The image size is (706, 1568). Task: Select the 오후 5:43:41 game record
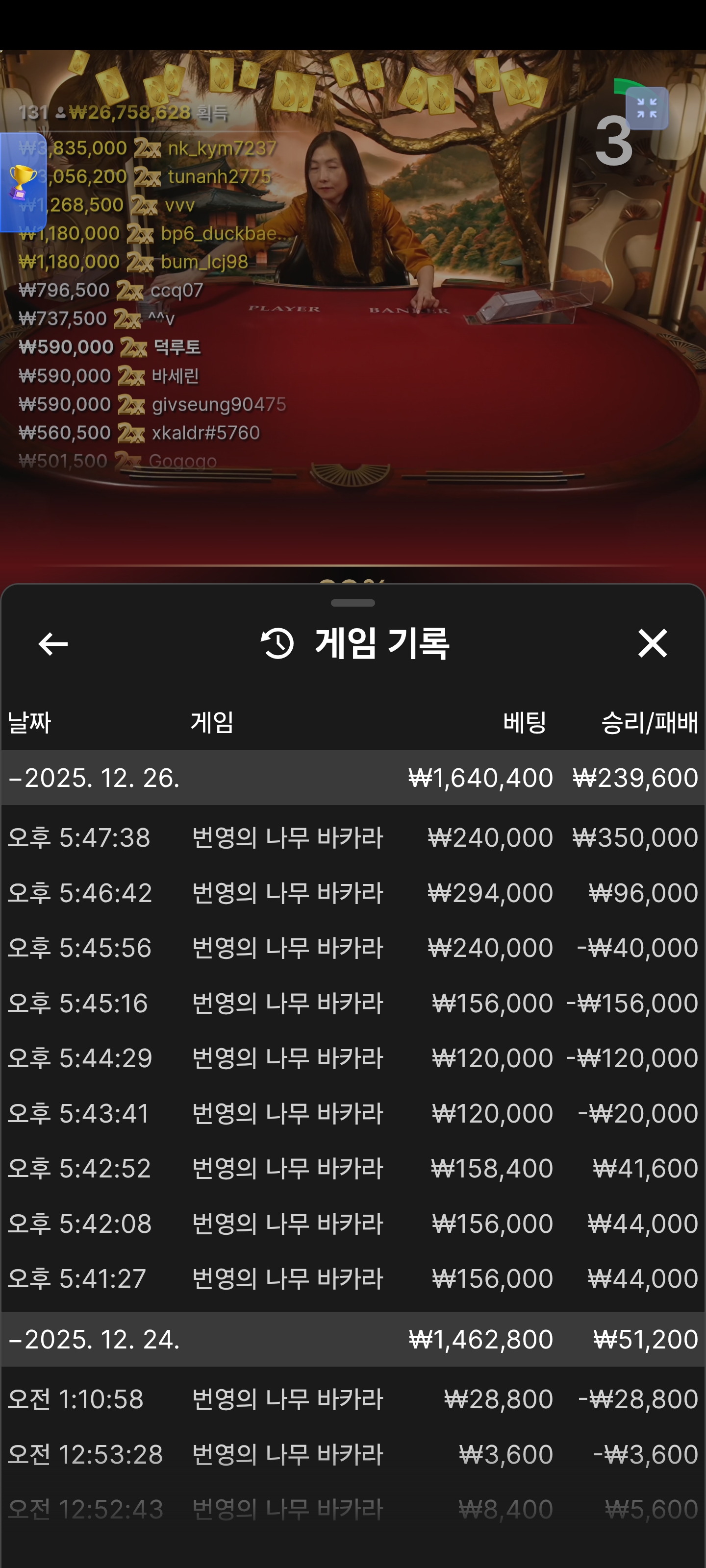pyautogui.click(x=353, y=1113)
